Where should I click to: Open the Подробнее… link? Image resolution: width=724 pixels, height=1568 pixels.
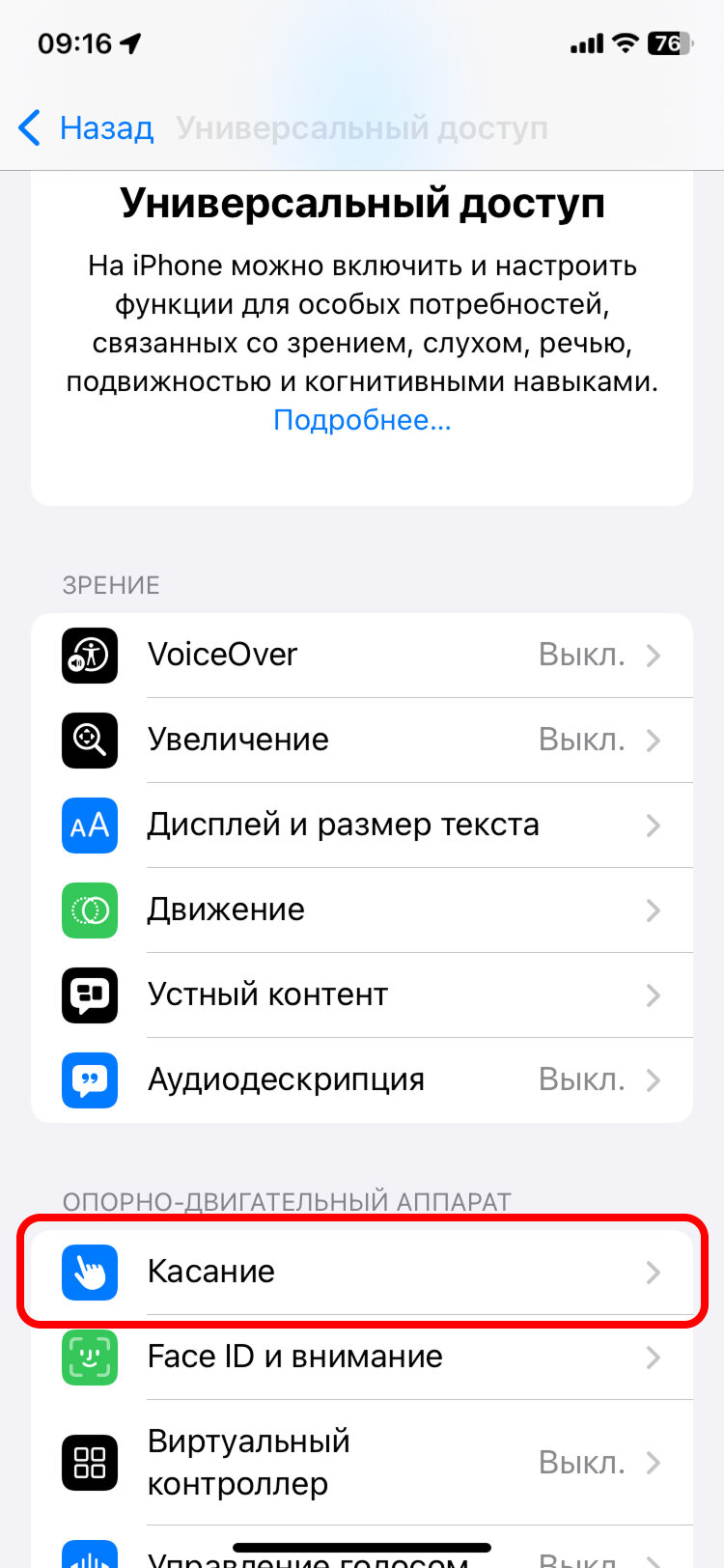pos(362,420)
